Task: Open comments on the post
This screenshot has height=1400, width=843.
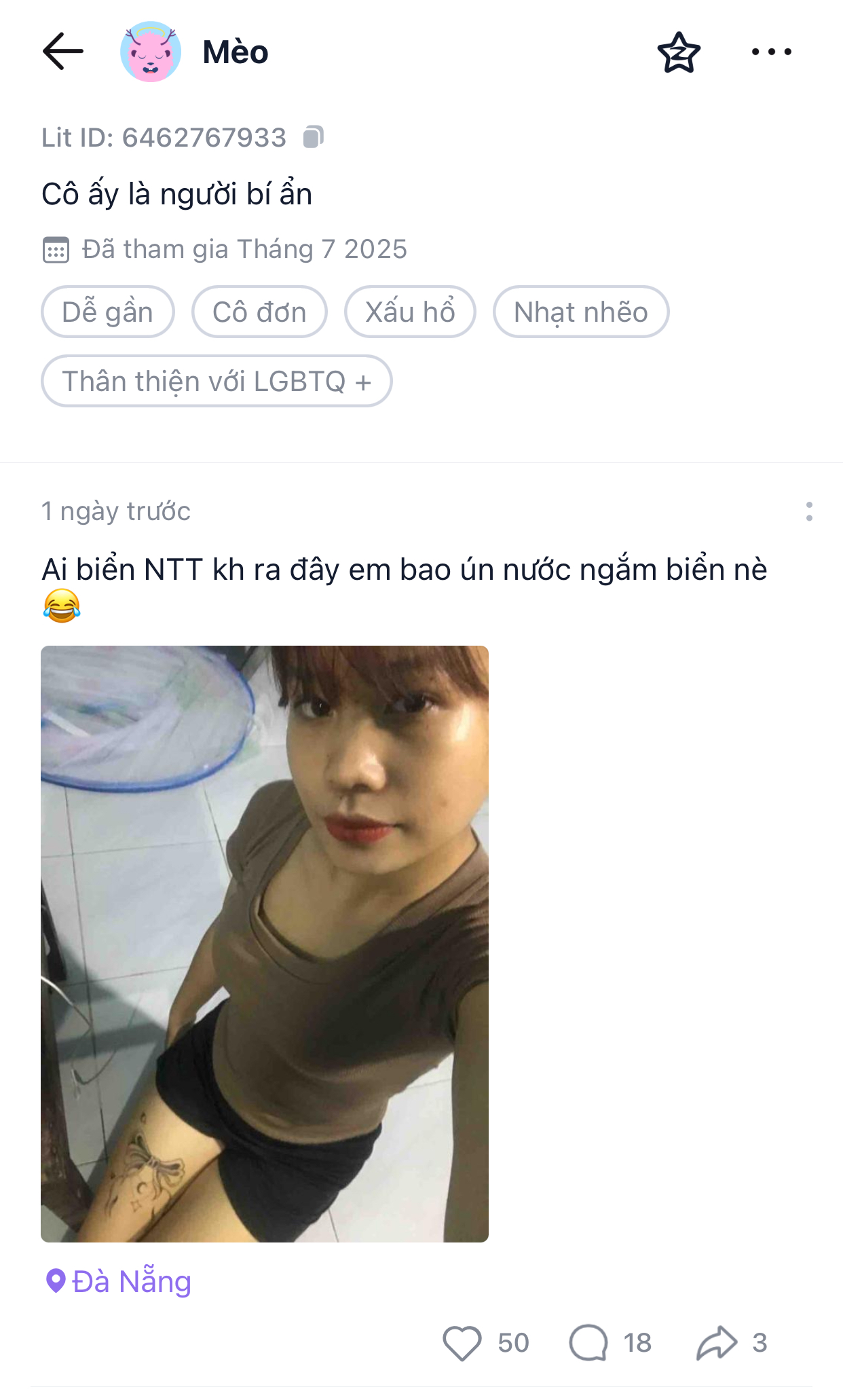Action: pyautogui.click(x=588, y=1342)
